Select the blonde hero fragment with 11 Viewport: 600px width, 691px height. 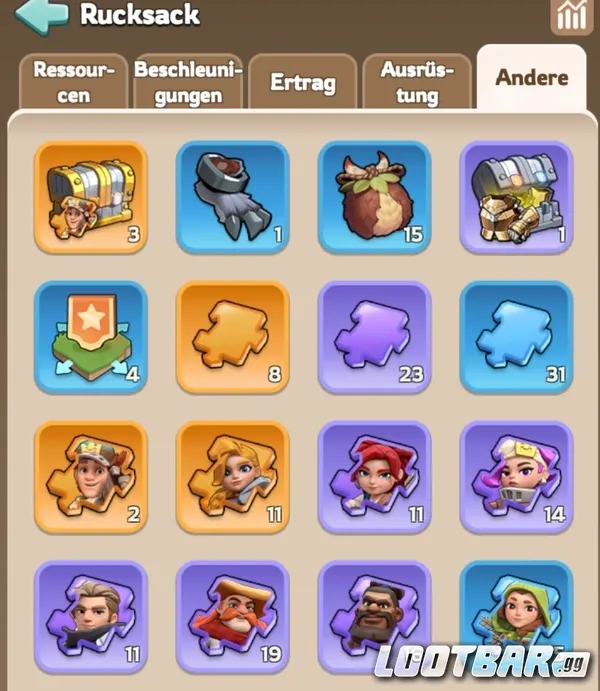tap(233, 477)
